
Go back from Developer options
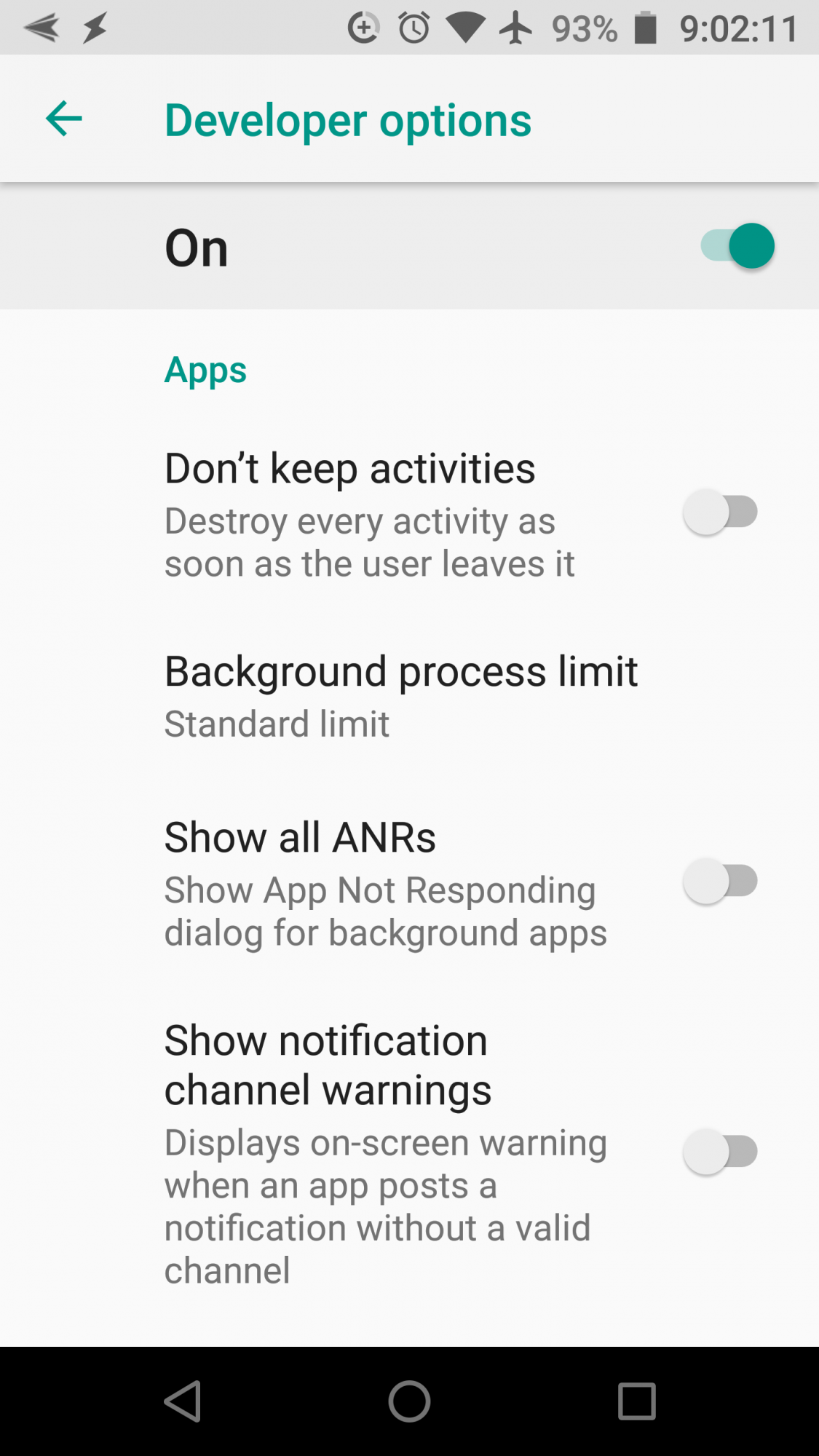pos(64,119)
